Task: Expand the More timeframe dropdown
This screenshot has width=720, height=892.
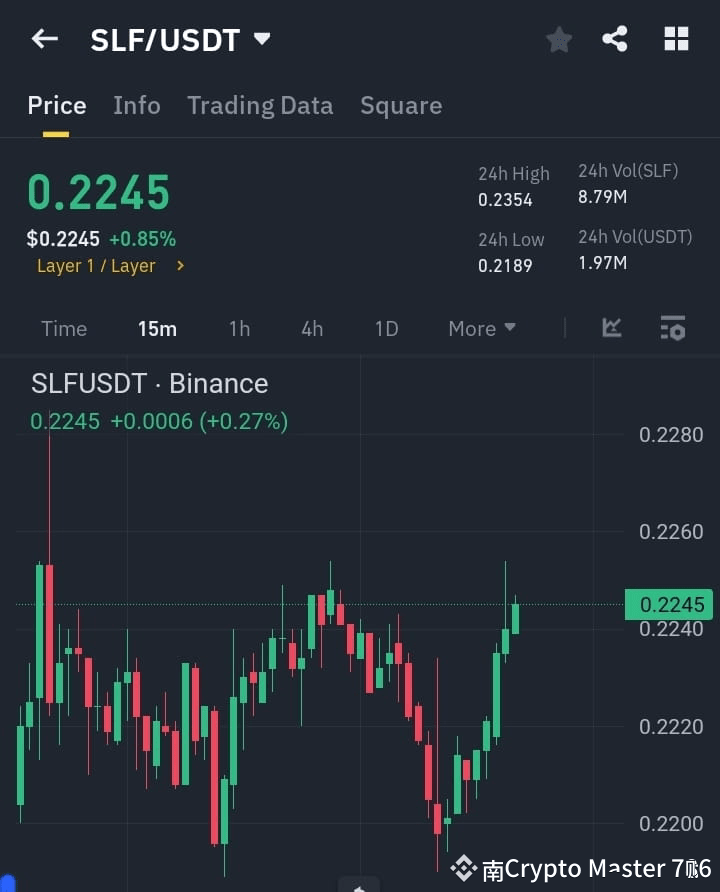Action: point(481,328)
